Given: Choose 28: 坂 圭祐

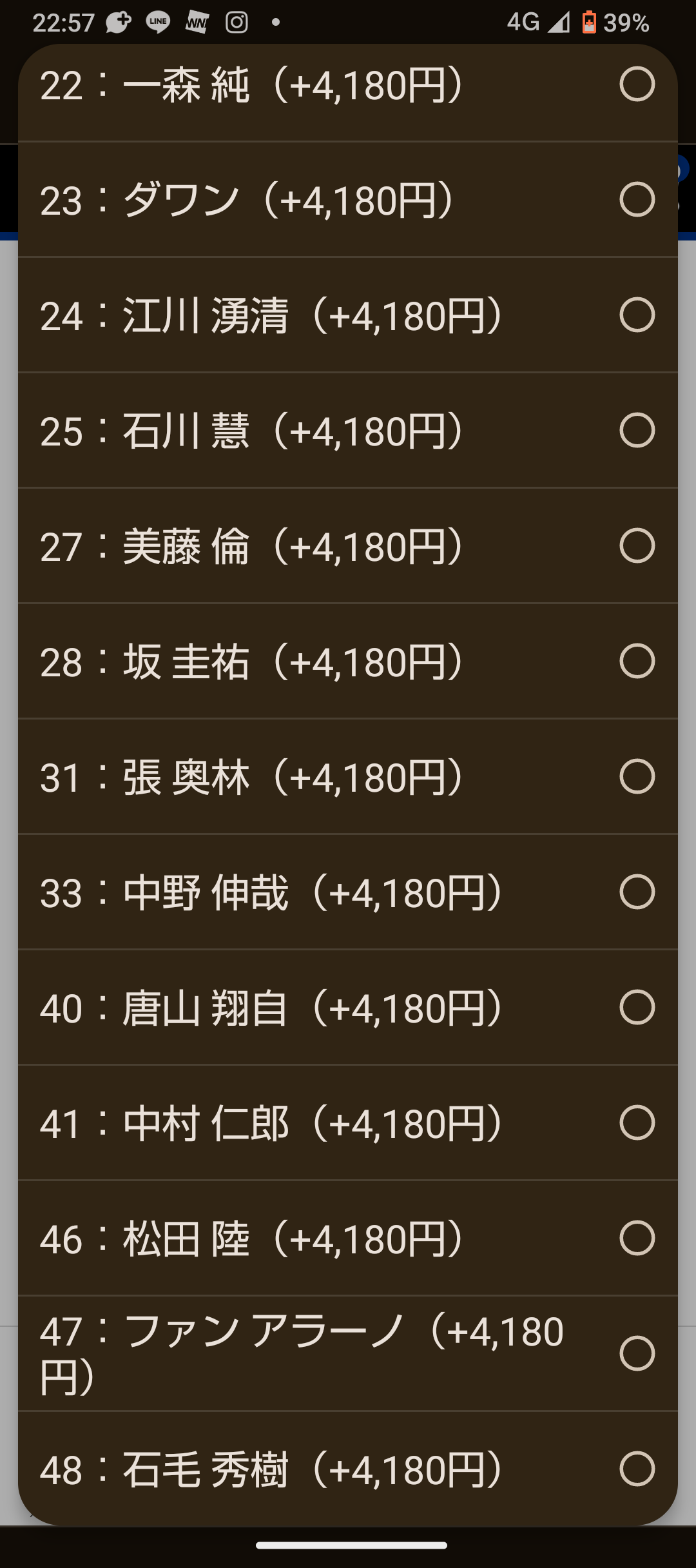Looking at the screenshot, I should coord(348,661).
